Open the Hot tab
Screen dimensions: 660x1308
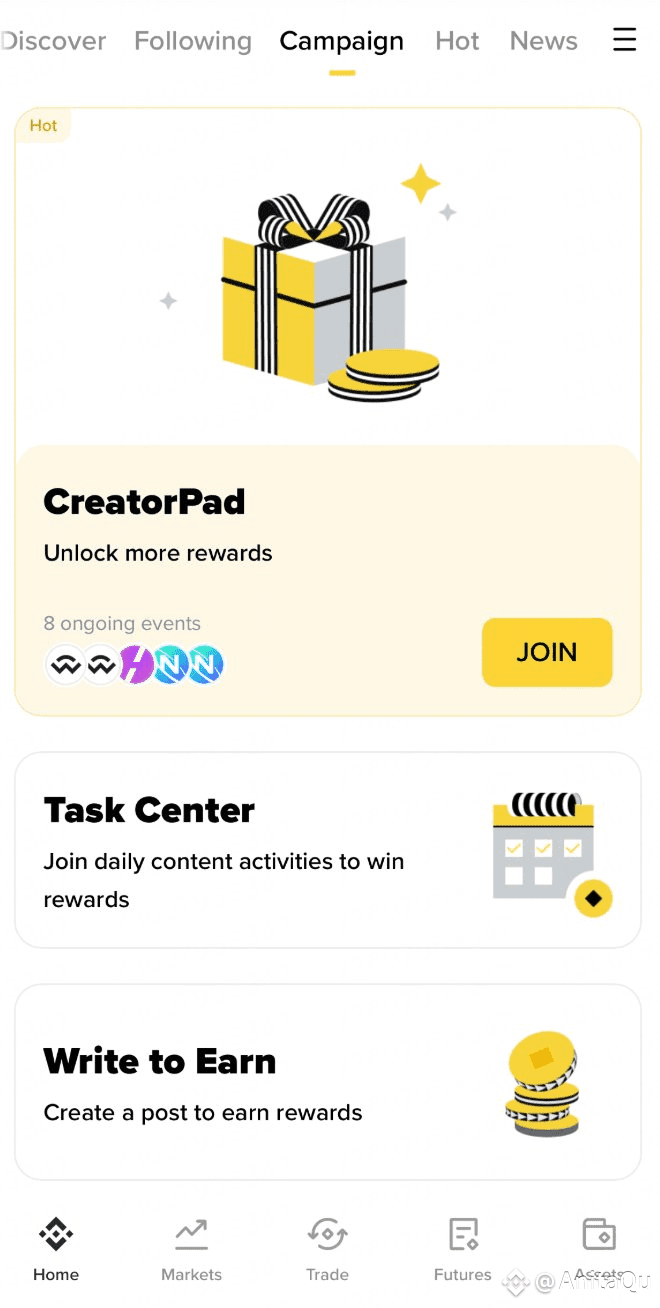[457, 41]
